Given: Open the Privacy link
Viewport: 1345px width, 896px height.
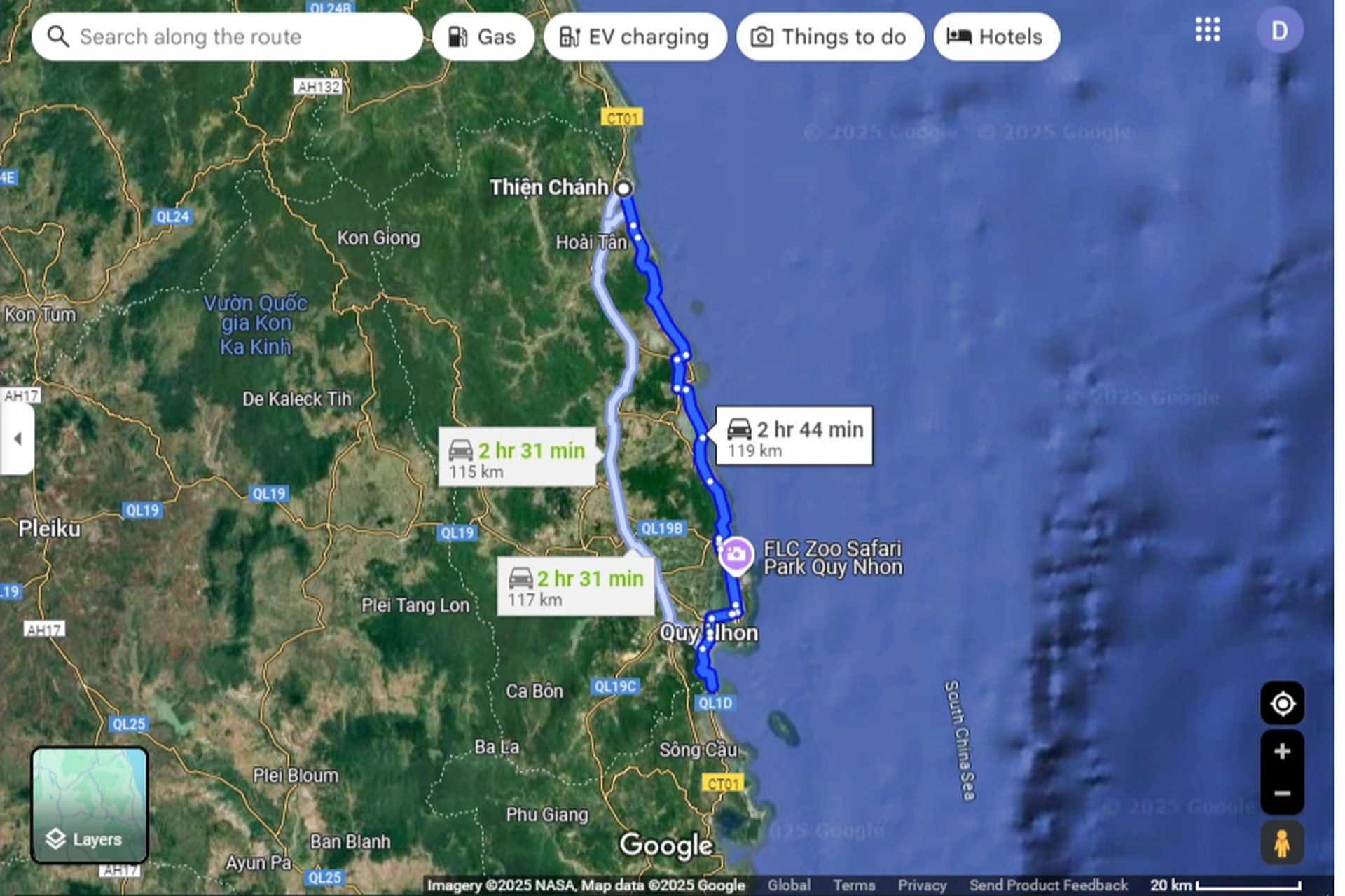Looking at the screenshot, I should pos(922,885).
